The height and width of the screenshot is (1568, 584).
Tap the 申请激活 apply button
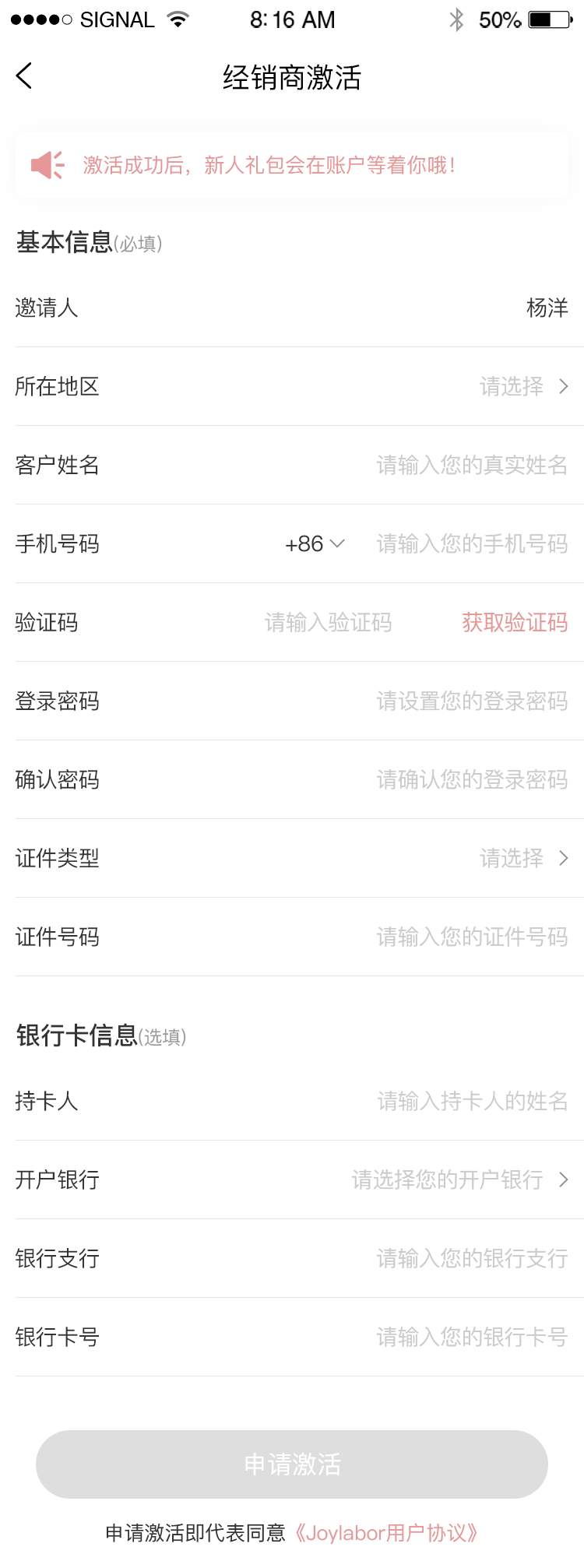(x=292, y=1464)
